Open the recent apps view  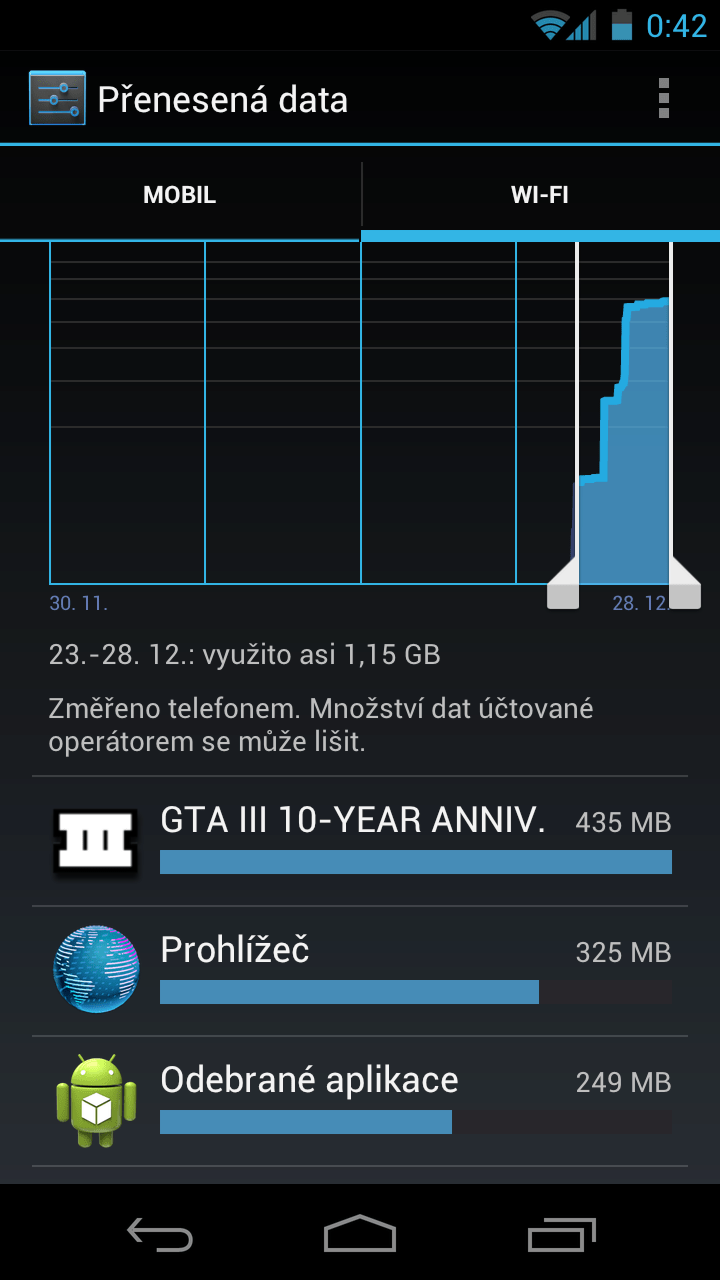click(x=561, y=1234)
